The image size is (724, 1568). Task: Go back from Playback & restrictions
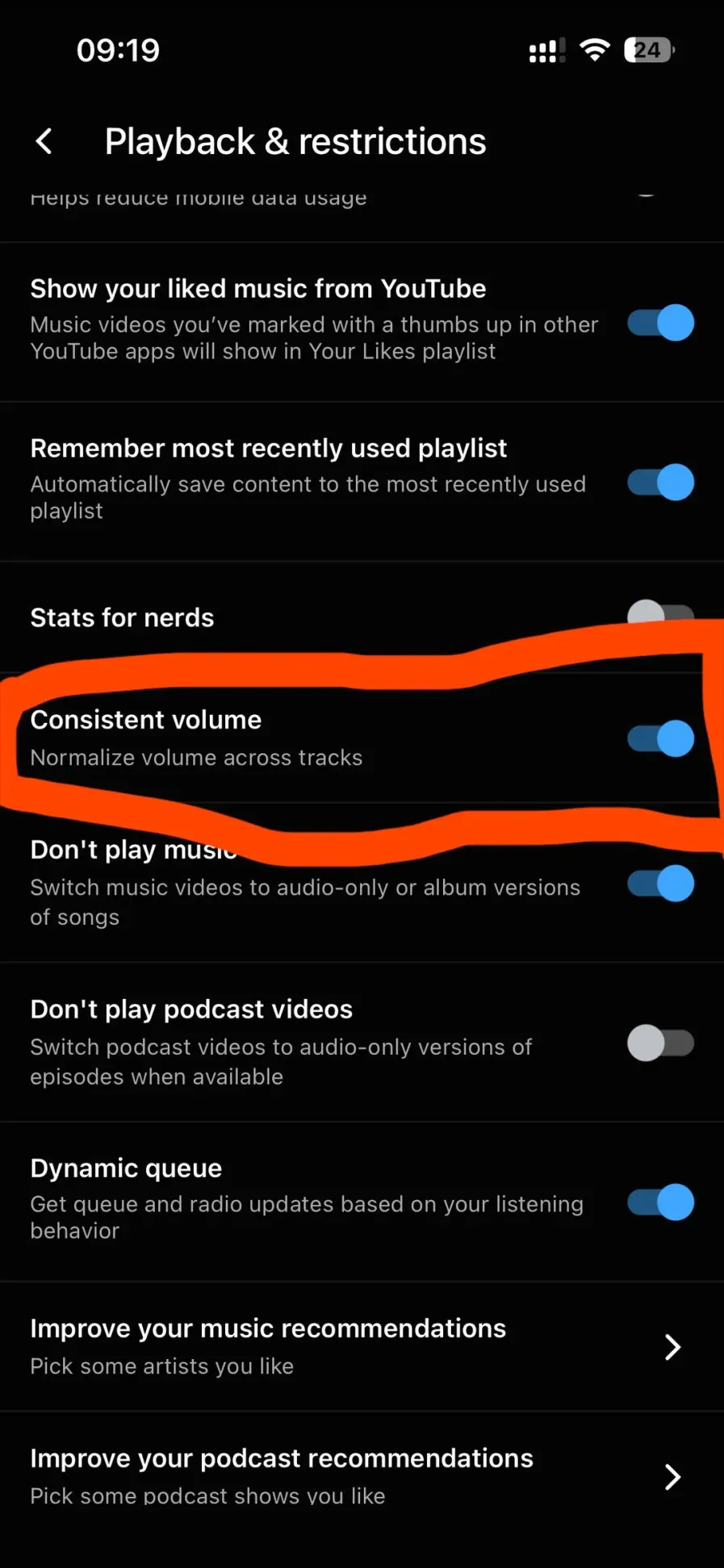[44, 141]
